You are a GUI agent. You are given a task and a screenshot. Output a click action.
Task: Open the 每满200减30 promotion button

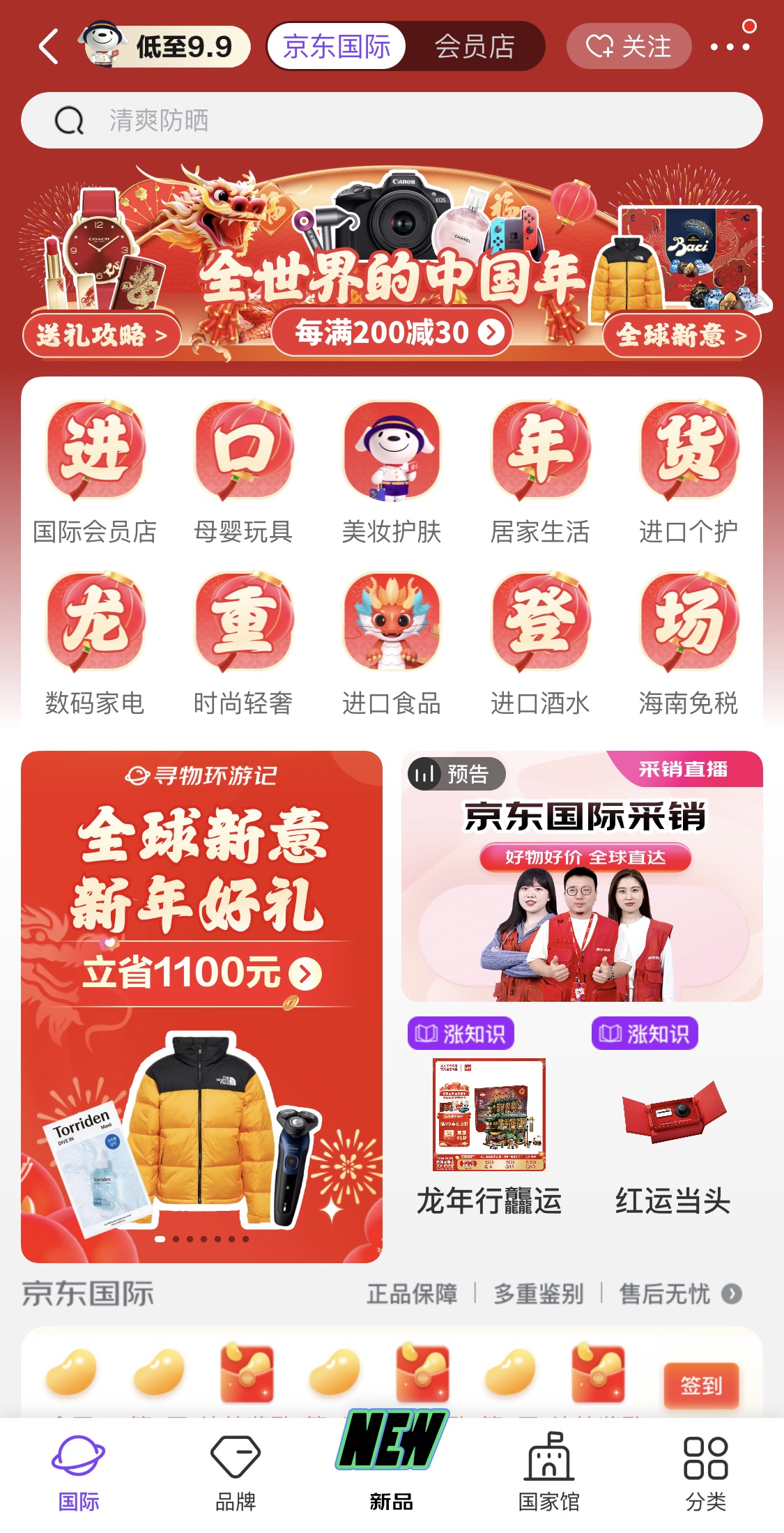[392, 333]
